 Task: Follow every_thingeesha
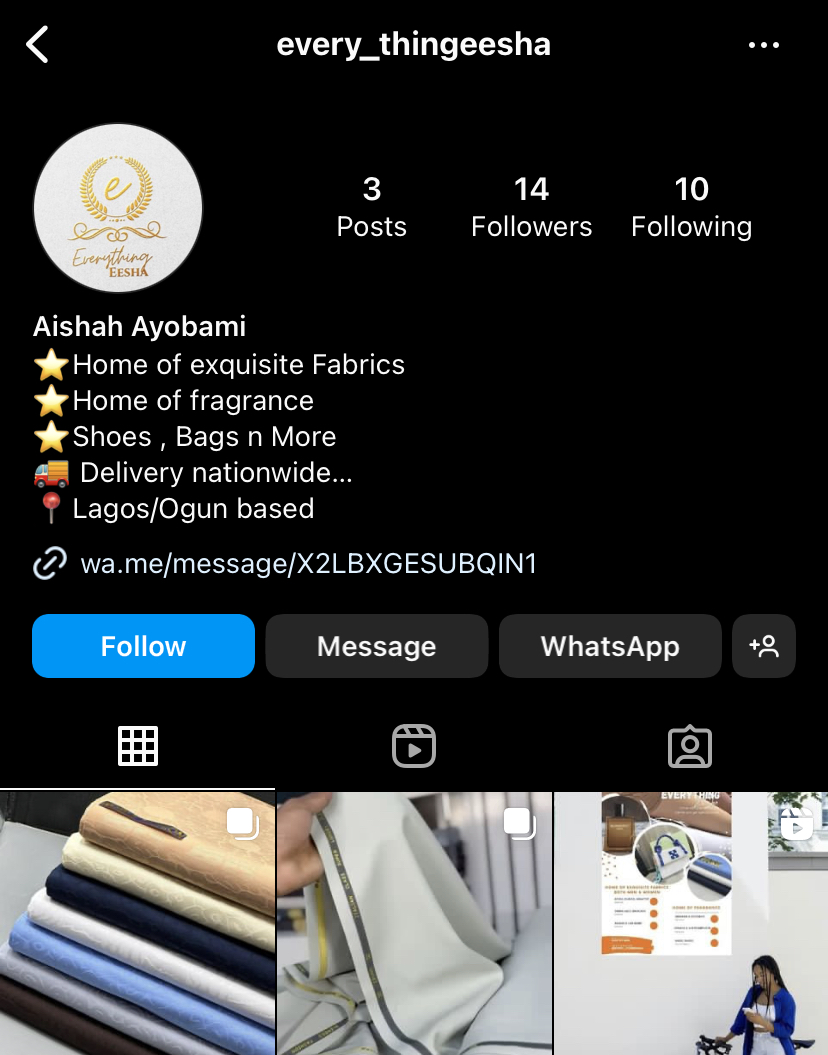pyautogui.click(x=143, y=646)
